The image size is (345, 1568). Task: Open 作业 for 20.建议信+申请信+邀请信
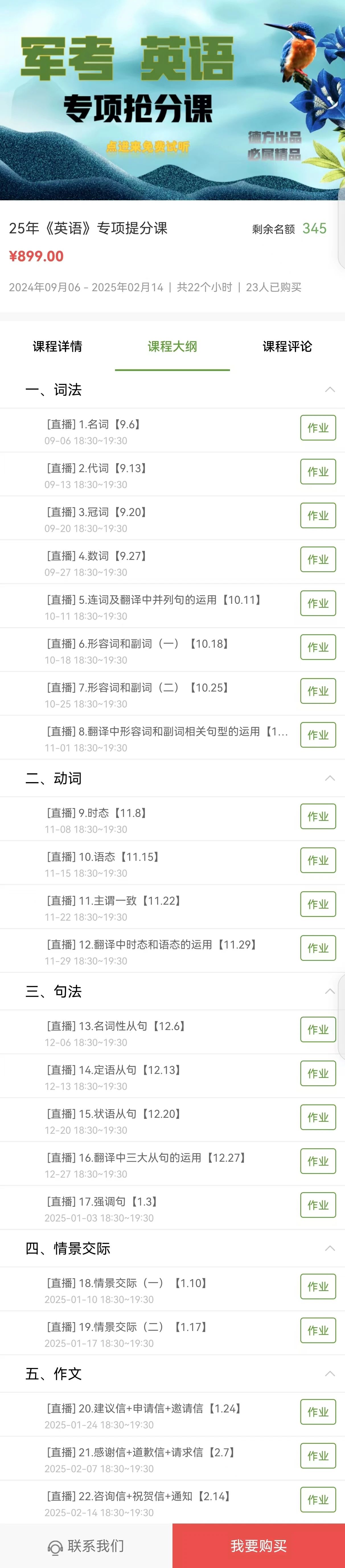pyautogui.click(x=318, y=1412)
